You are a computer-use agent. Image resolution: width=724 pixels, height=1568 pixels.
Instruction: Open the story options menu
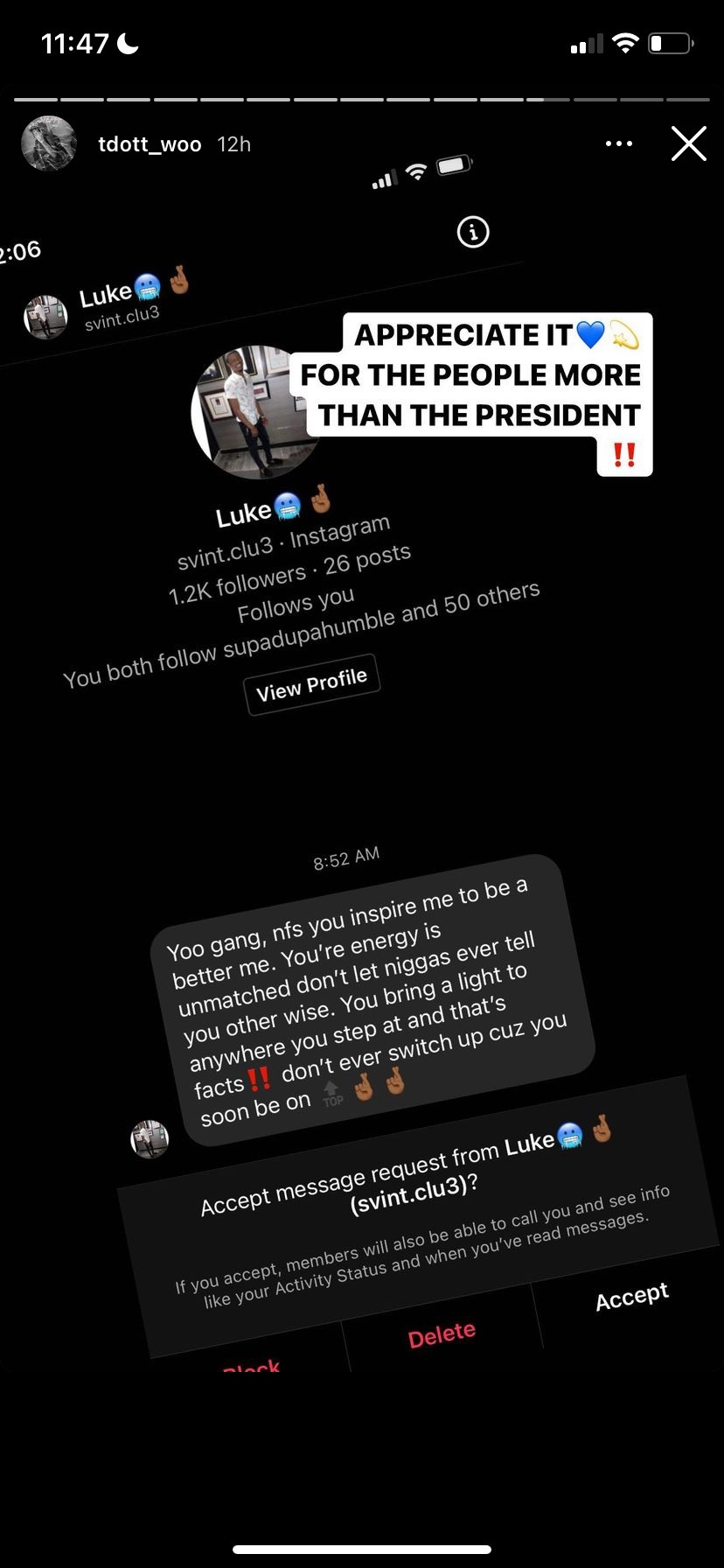pyautogui.click(x=618, y=143)
